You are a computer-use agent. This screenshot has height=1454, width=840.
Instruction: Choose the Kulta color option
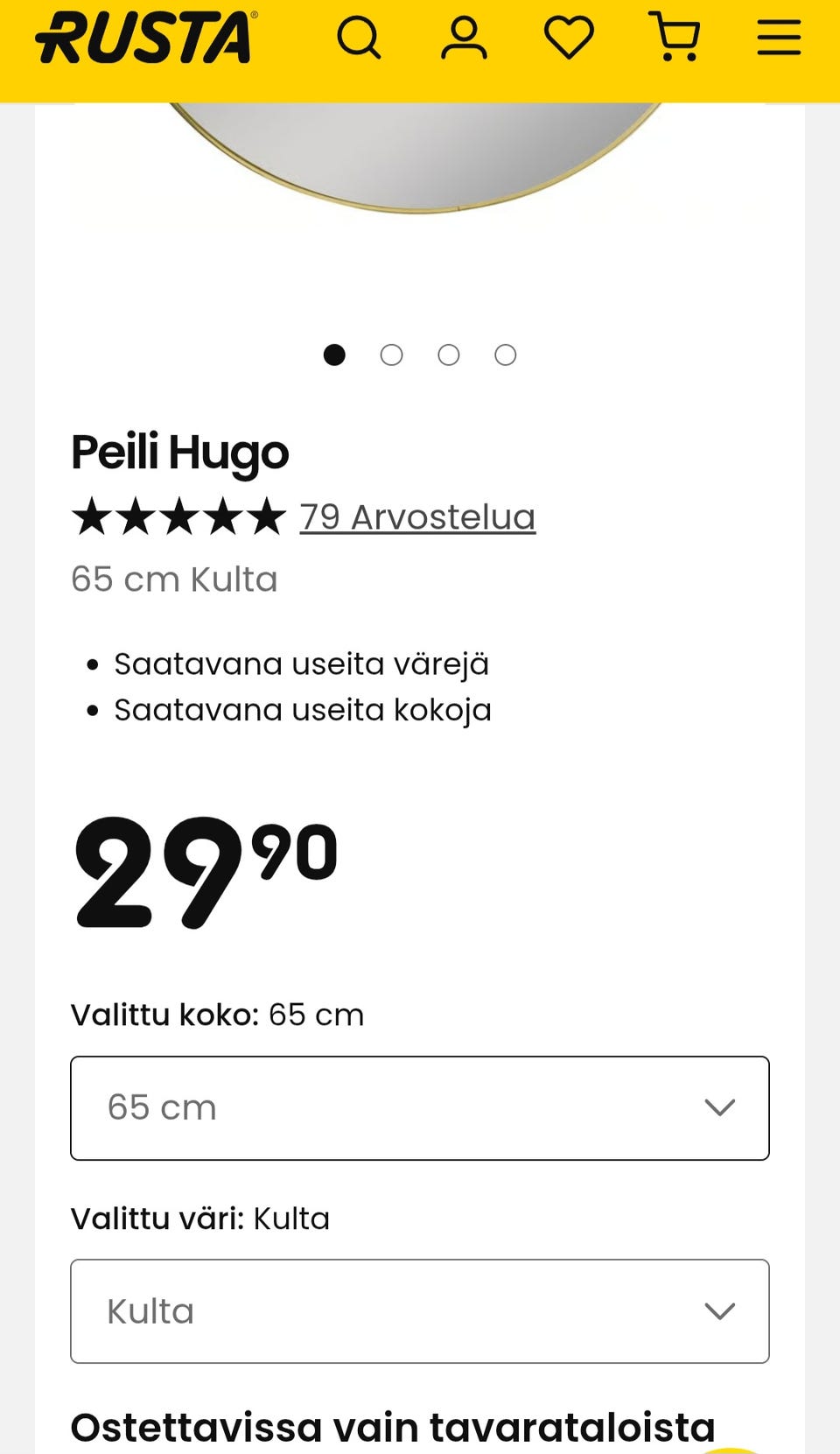pos(419,1310)
